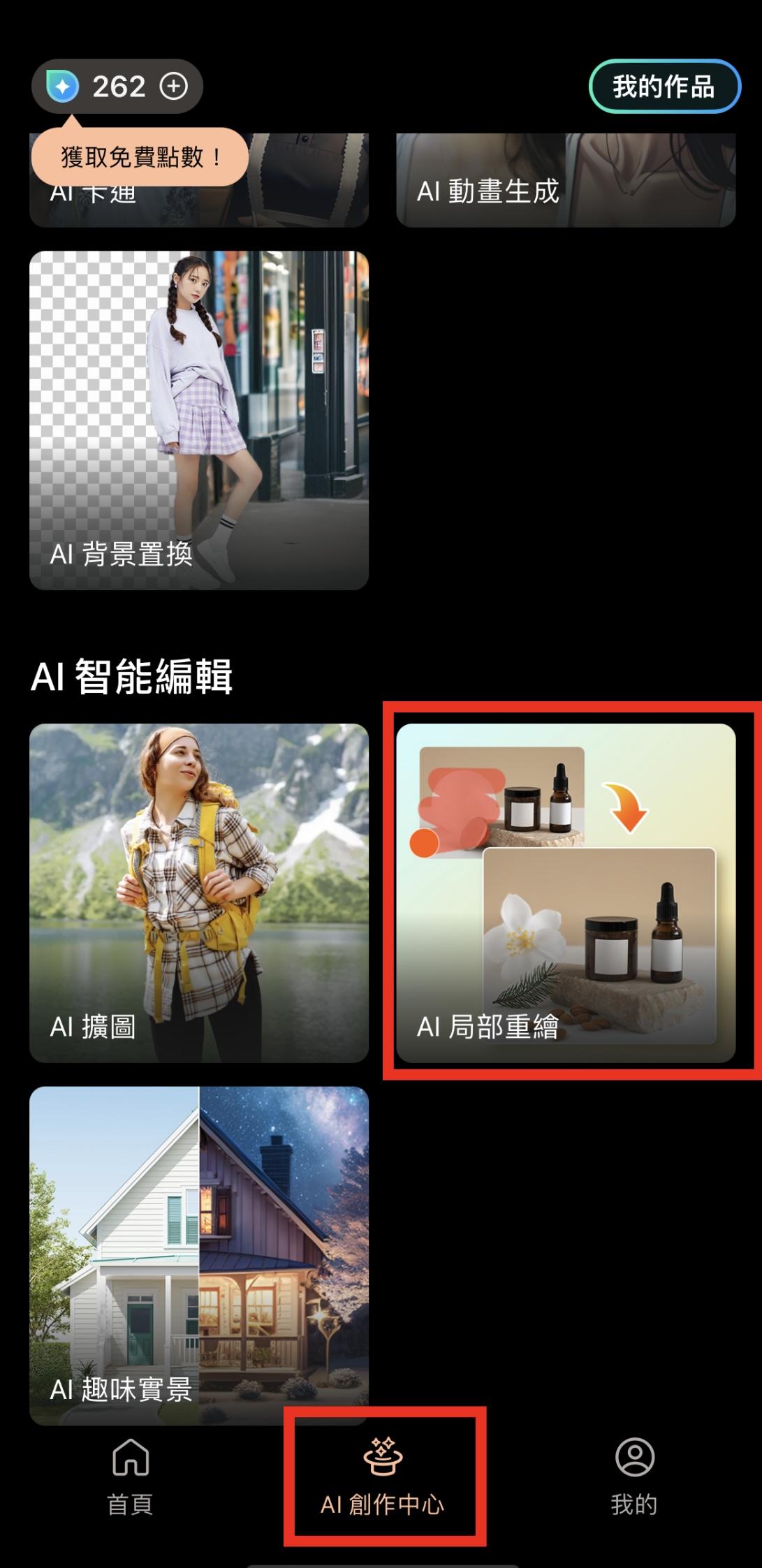This screenshot has height=1568, width=762.
Task: Tap the AI 創作中心 magic wand icon
Action: point(381,1455)
